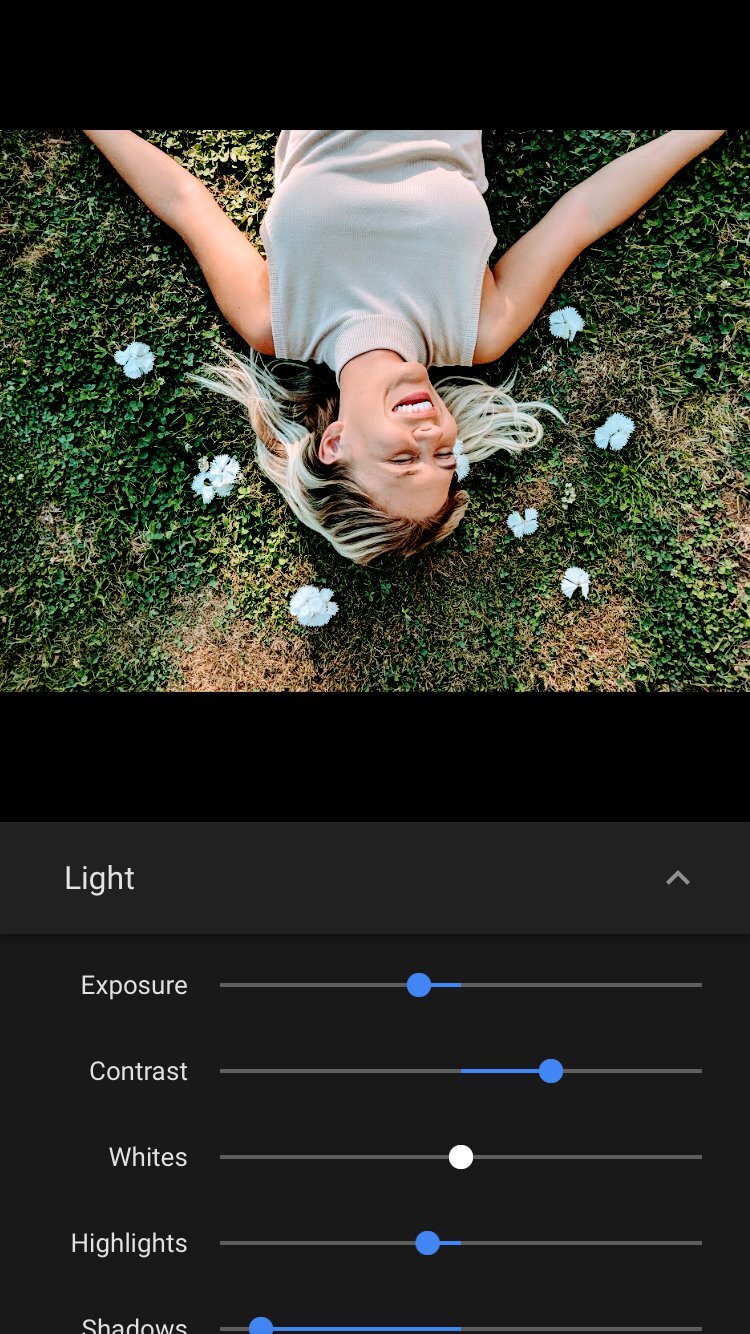Reset Exposure by clicking its track center
This screenshot has height=1334, width=750.
coord(461,985)
